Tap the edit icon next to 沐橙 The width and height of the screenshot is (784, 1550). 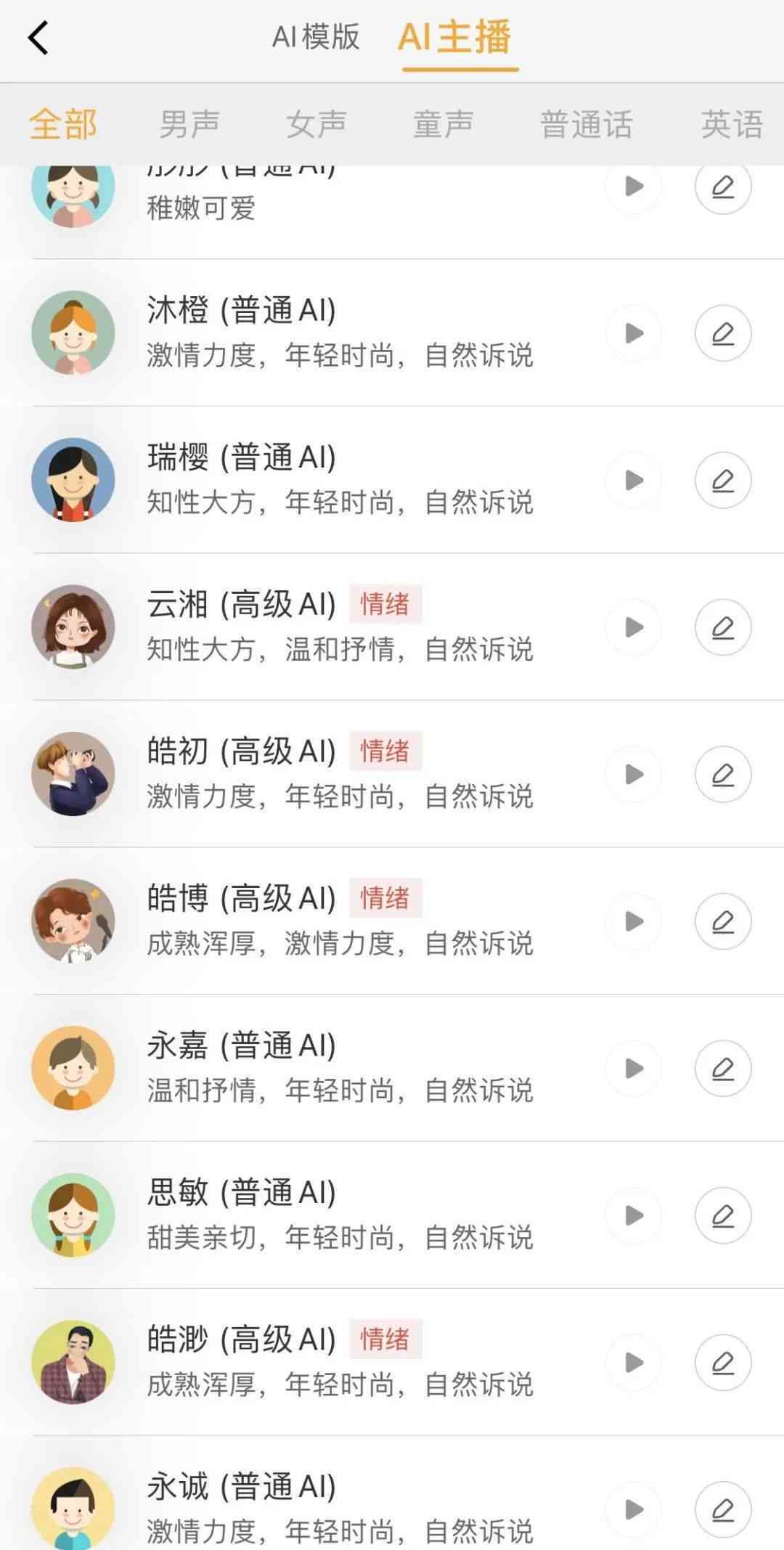coord(722,333)
